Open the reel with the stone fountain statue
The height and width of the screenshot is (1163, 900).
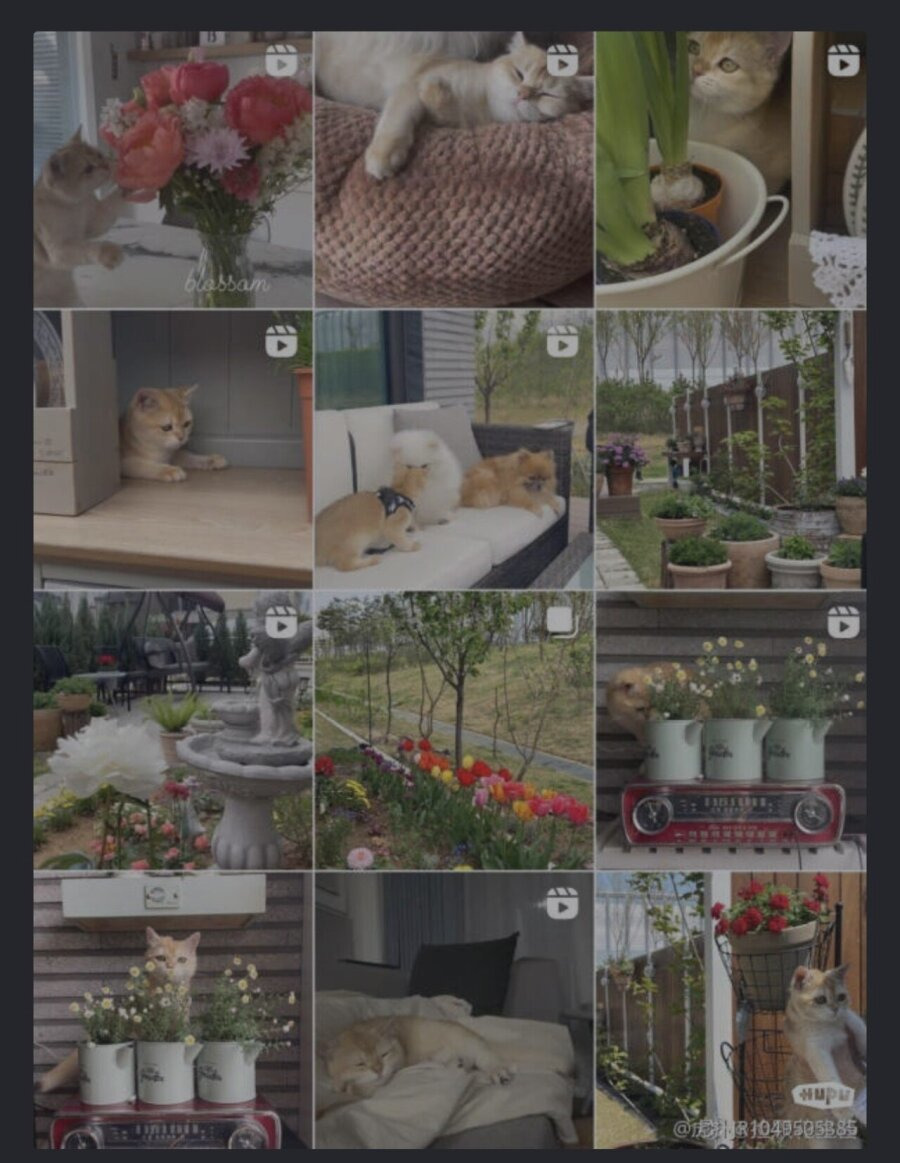(173, 731)
